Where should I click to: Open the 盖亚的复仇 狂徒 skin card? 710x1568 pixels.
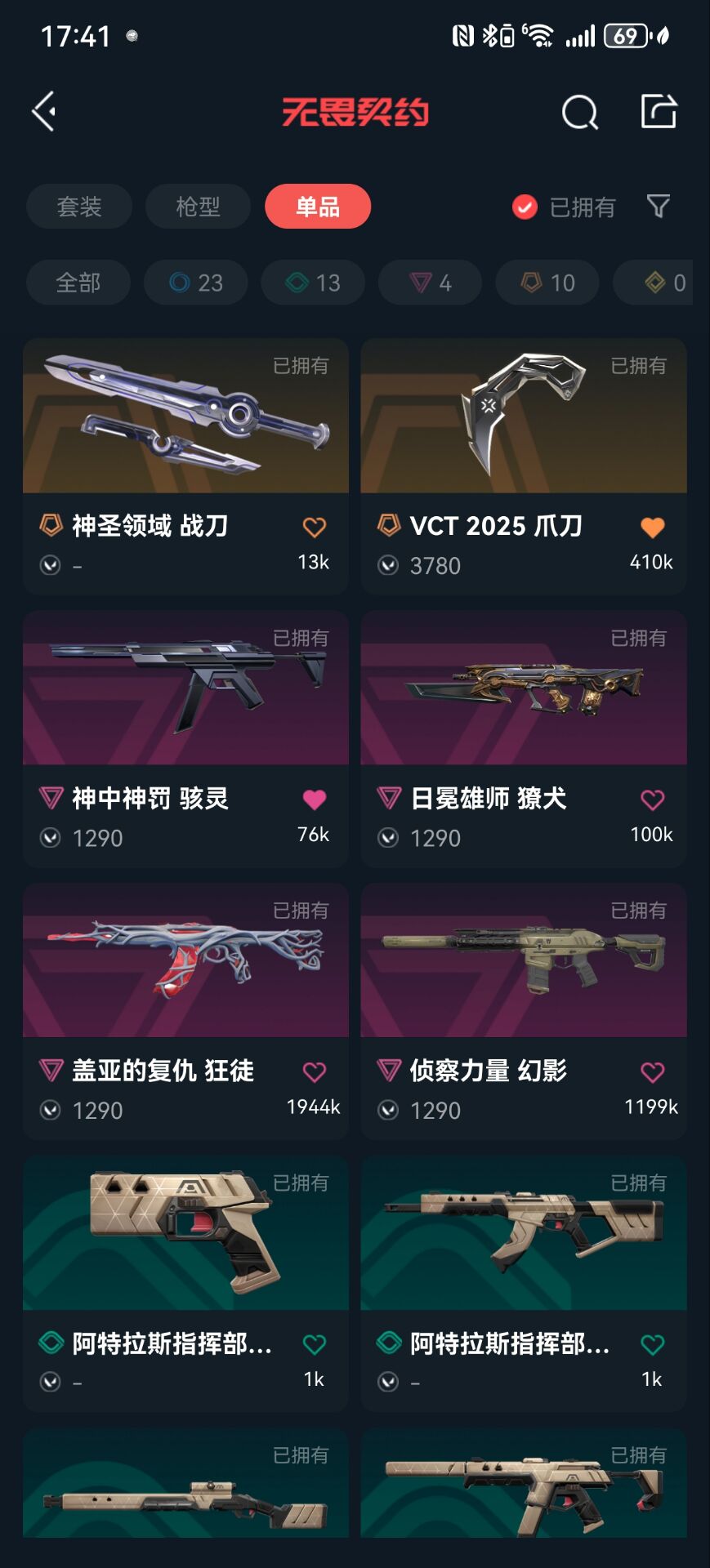185,1011
